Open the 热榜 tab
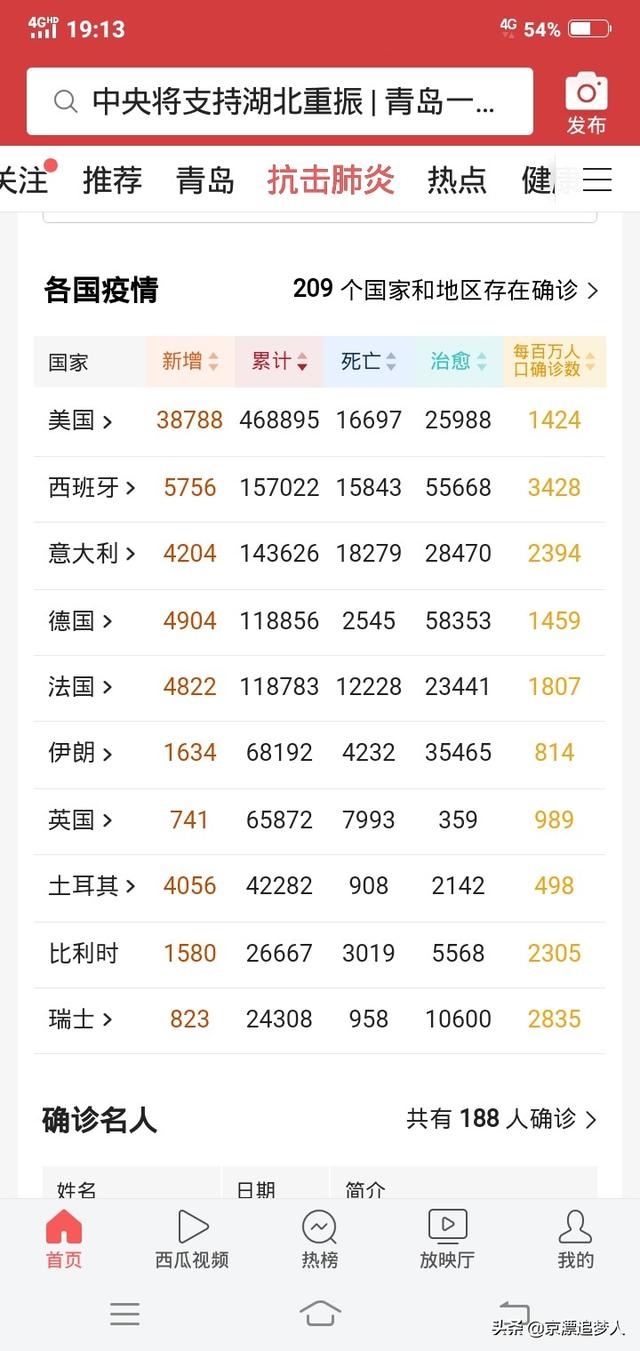The width and height of the screenshot is (640, 1351). click(x=319, y=1240)
